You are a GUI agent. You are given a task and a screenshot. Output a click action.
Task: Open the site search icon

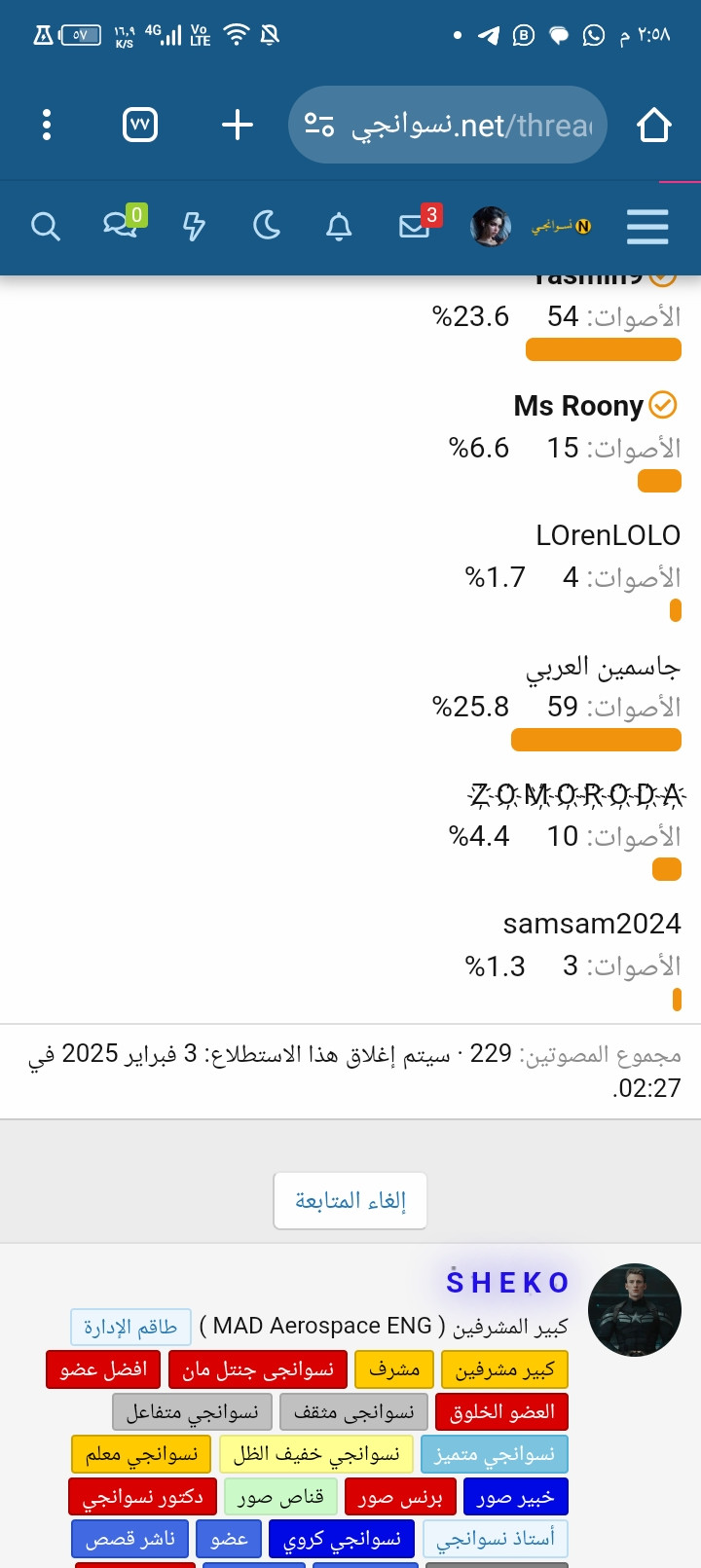[x=45, y=227]
